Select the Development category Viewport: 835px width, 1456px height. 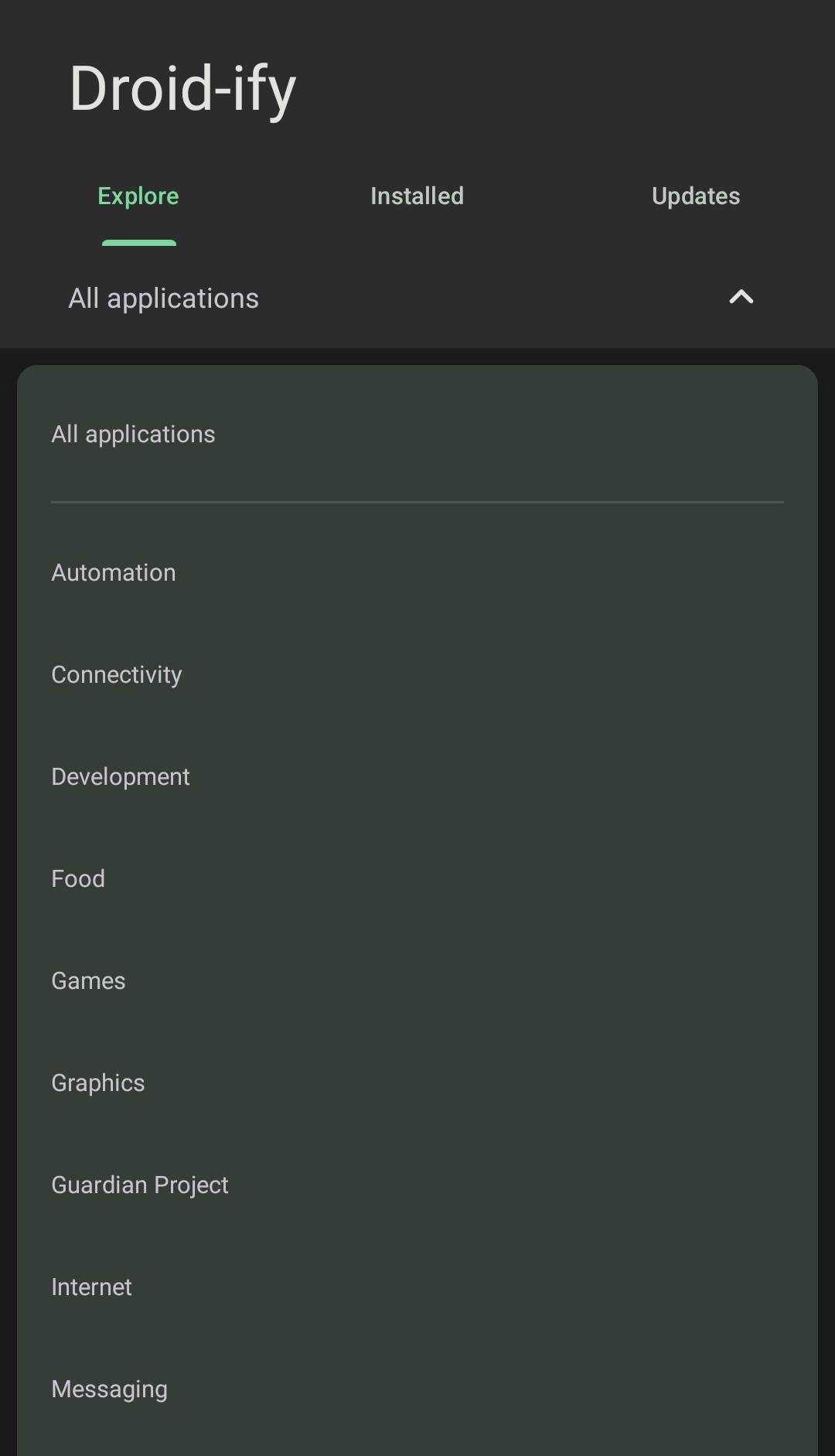pos(120,776)
